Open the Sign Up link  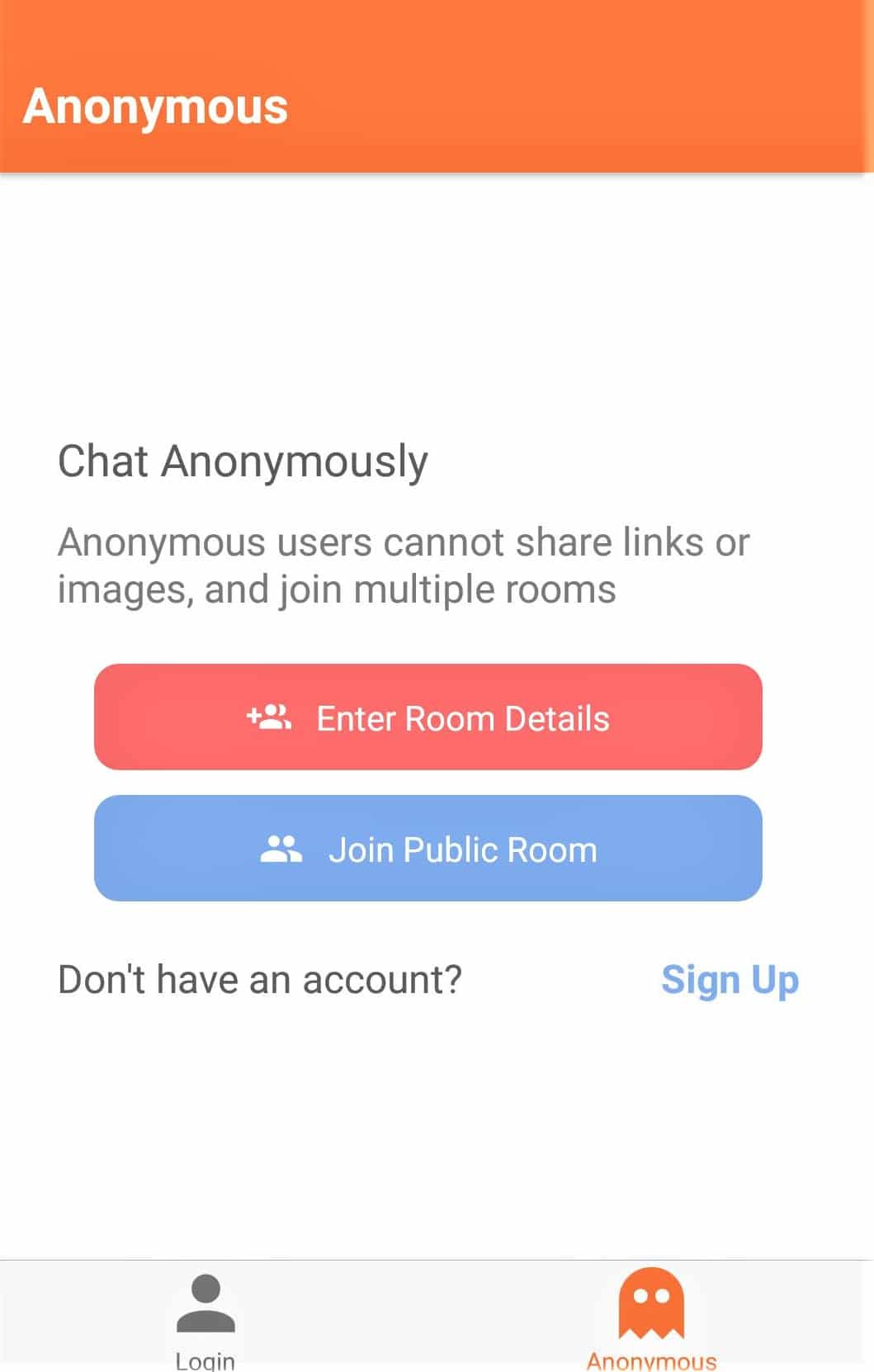pos(730,980)
